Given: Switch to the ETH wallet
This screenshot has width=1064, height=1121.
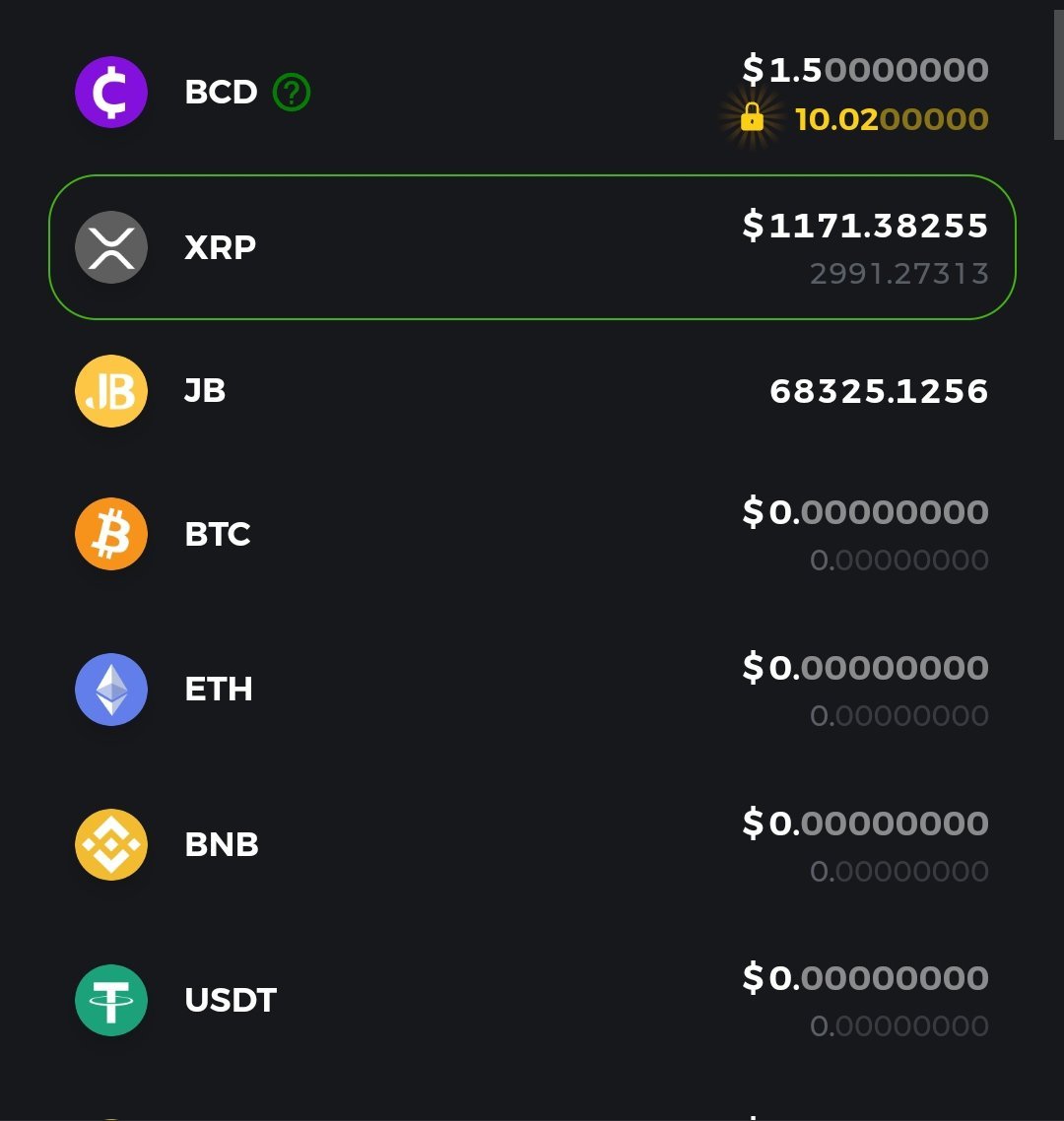Looking at the screenshot, I should (532, 690).
